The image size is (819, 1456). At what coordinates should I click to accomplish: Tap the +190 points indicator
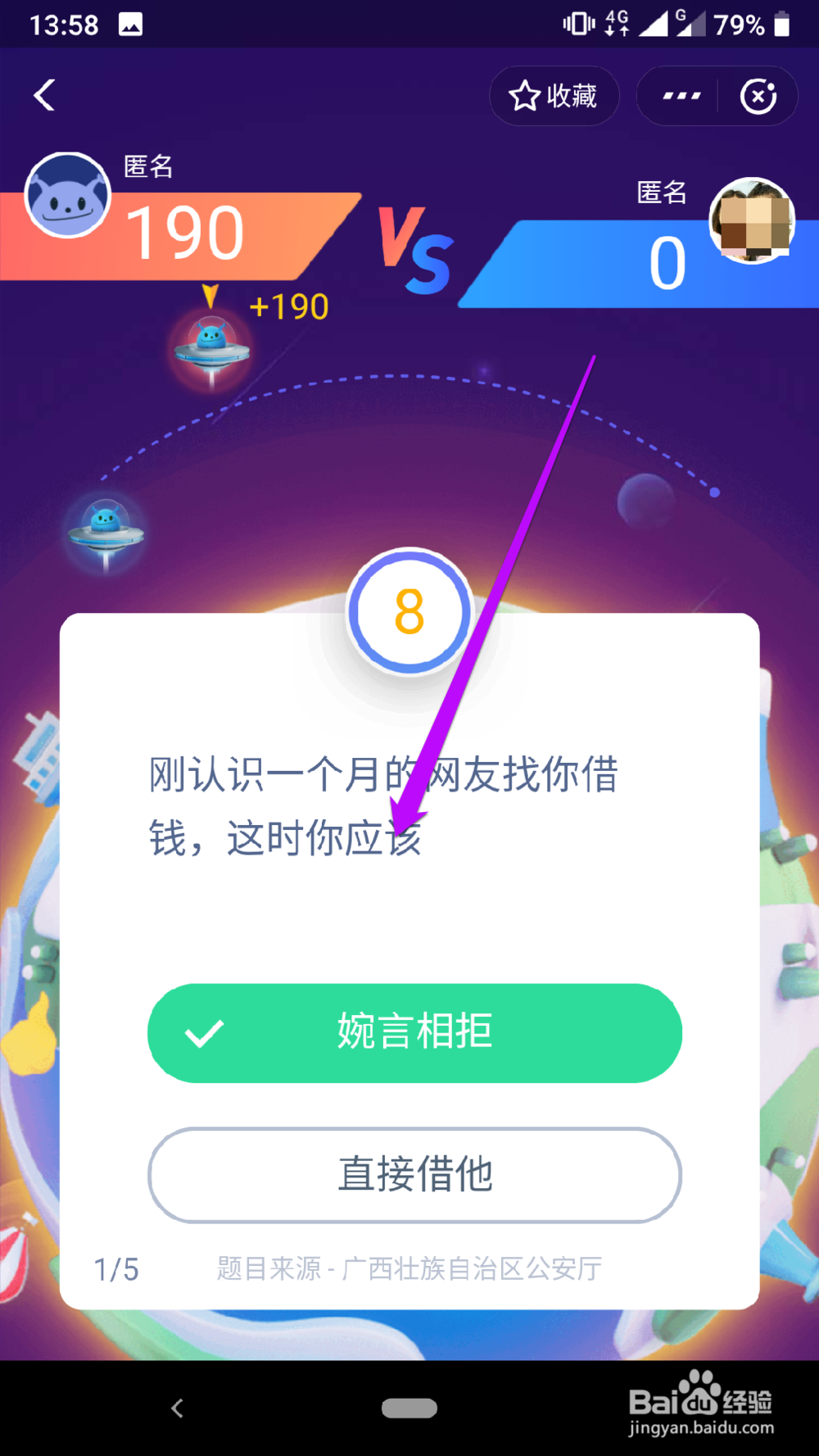coord(287,306)
